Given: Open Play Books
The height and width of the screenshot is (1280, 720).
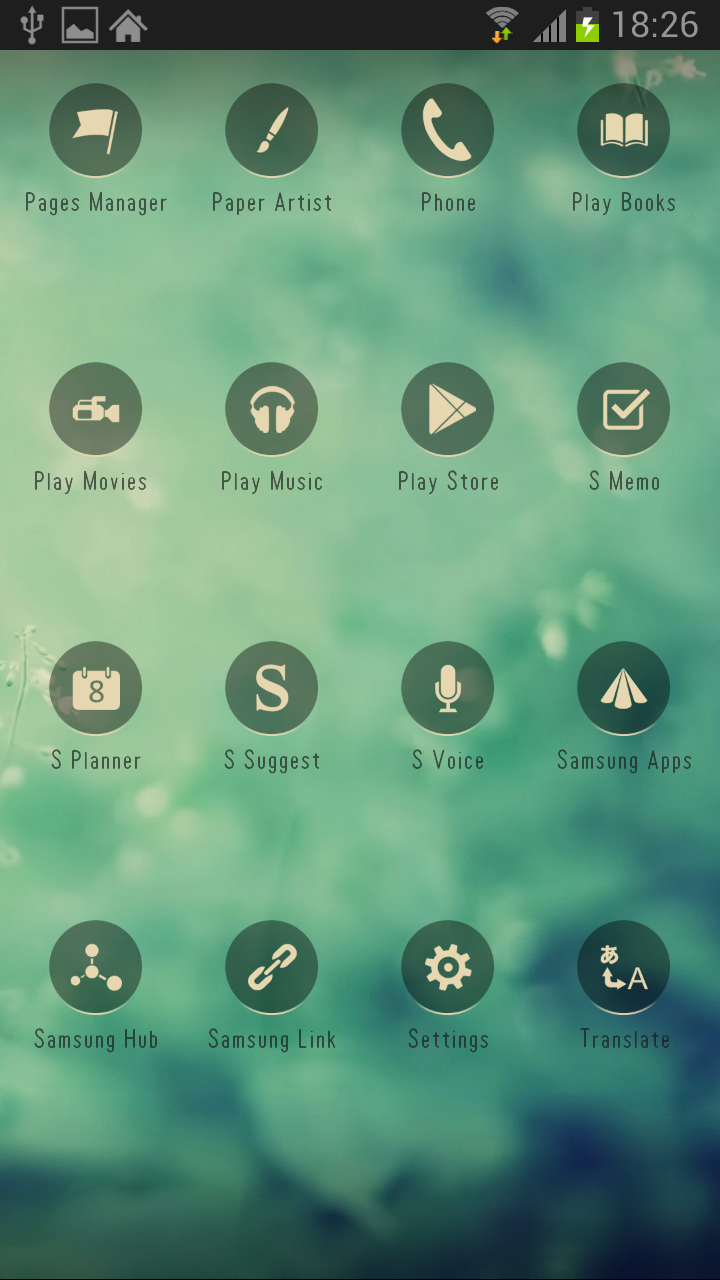Looking at the screenshot, I should 623,130.
